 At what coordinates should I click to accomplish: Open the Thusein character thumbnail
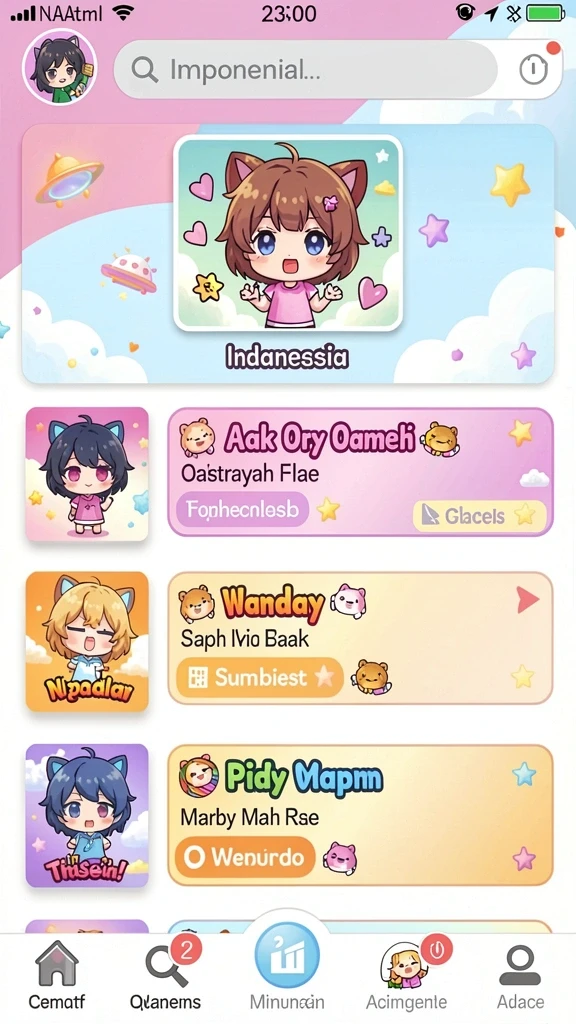[88, 815]
